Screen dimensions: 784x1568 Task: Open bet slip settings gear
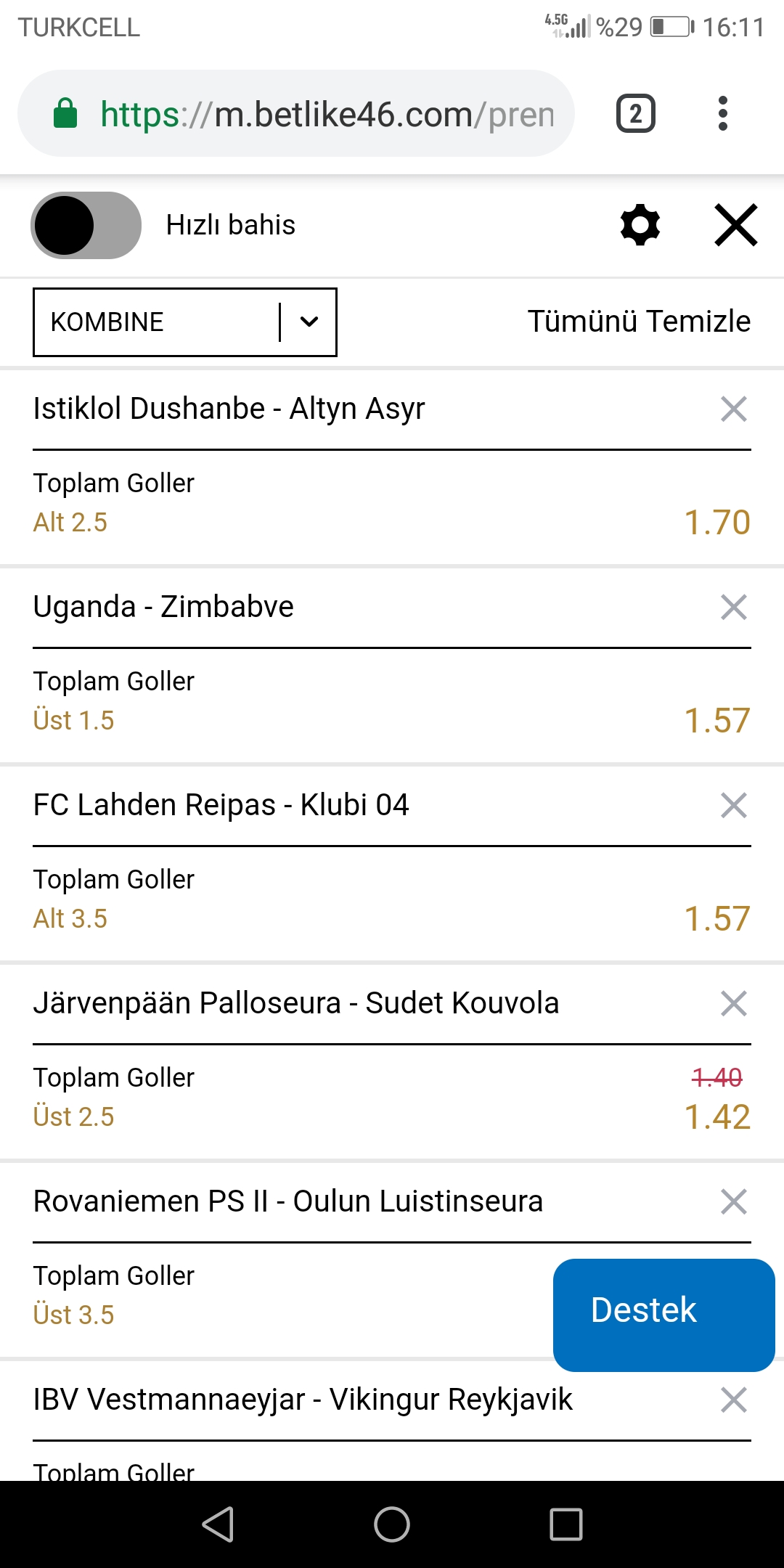point(640,225)
